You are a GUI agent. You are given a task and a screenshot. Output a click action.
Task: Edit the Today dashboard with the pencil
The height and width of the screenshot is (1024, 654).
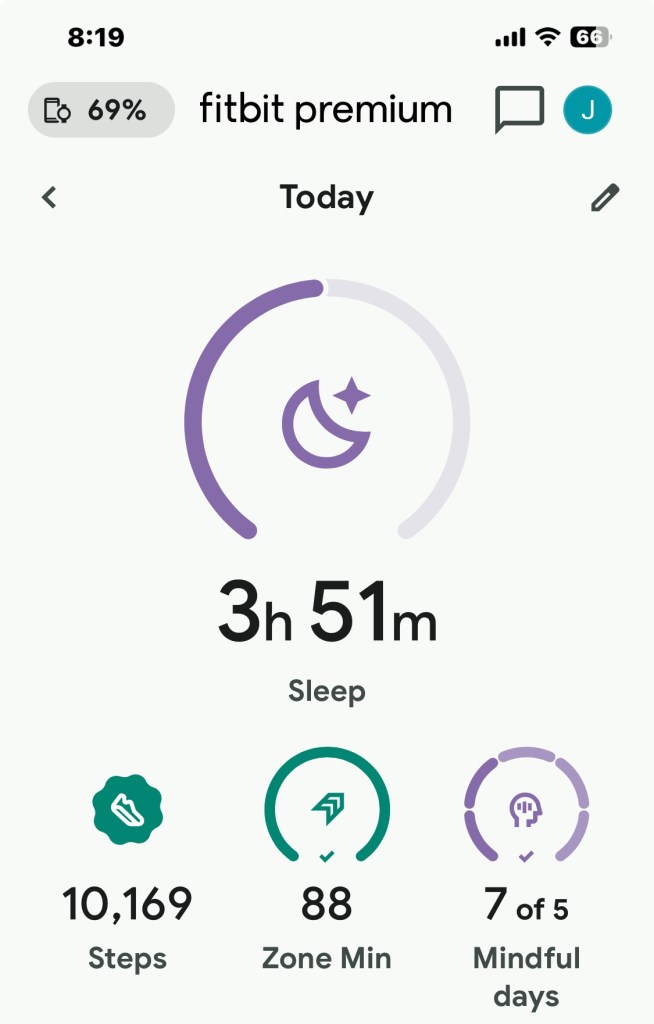click(604, 198)
